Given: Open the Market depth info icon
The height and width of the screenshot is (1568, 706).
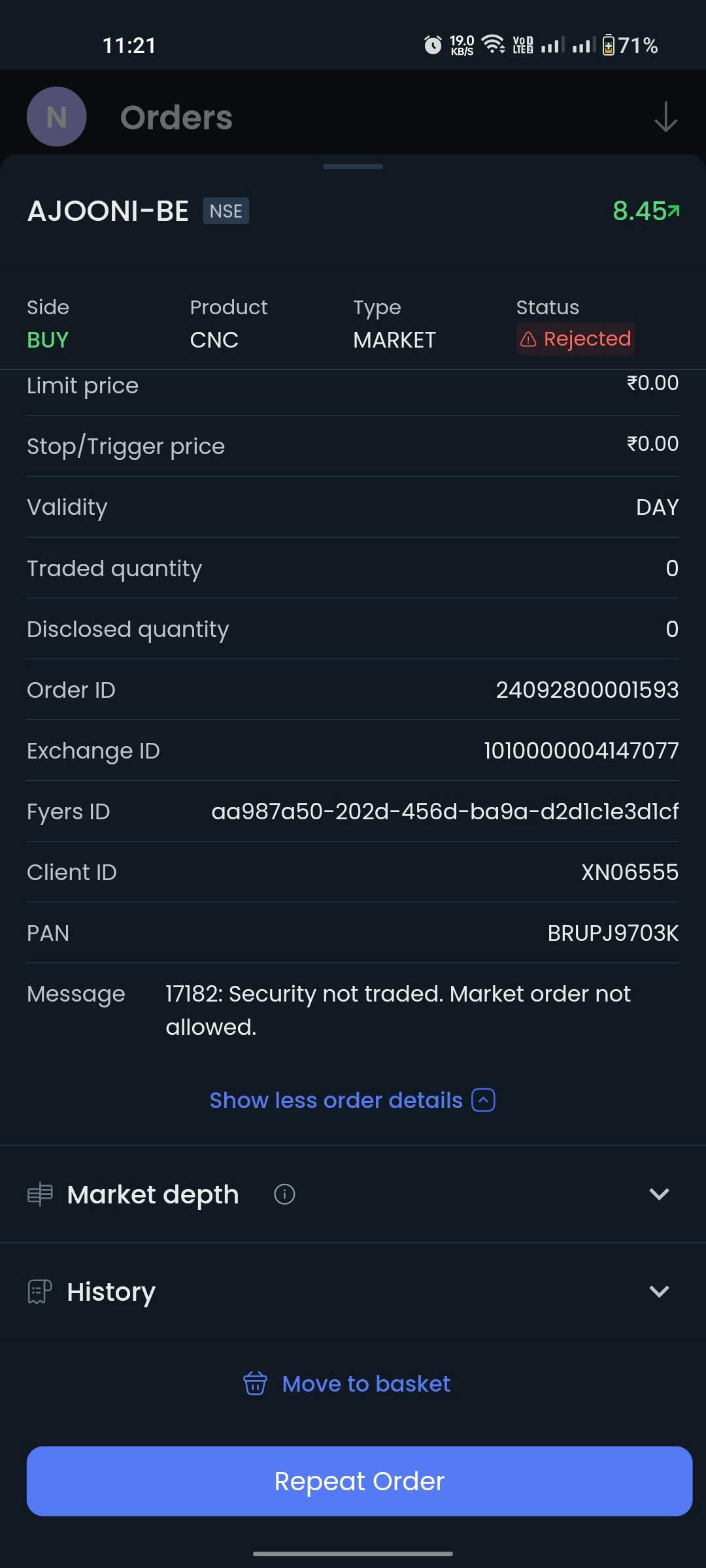Looking at the screenshot, I should click(284, 1194).
